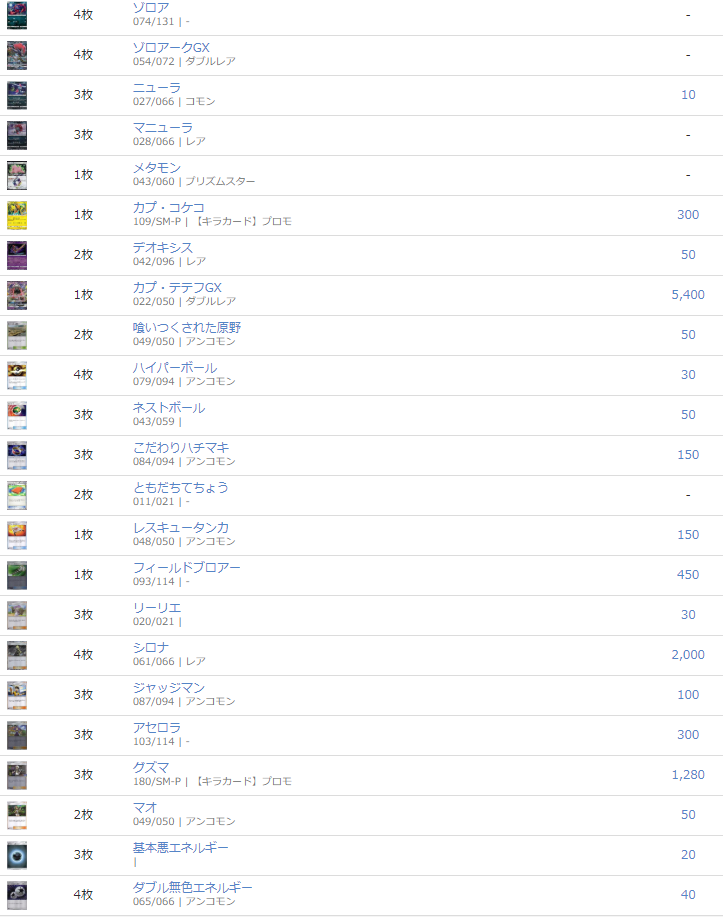
Task: Select the ネストボール card
Action: coord(169,407)
